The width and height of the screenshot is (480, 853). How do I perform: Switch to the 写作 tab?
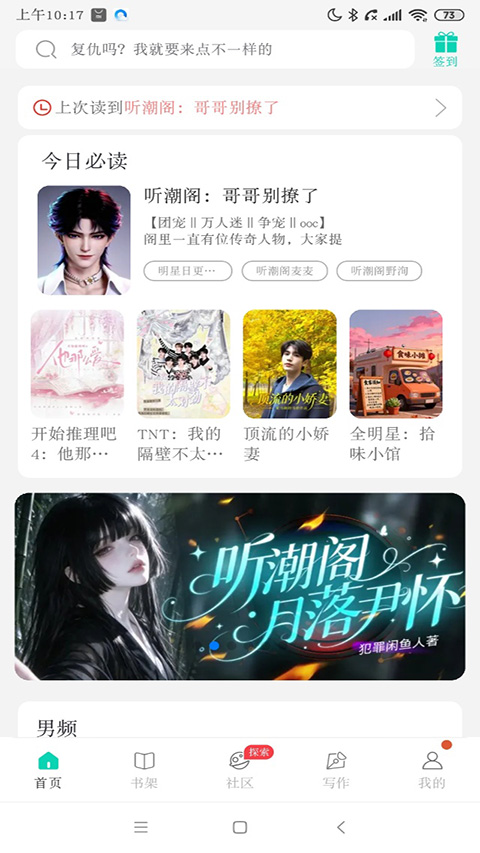click(x=336, y=770)
